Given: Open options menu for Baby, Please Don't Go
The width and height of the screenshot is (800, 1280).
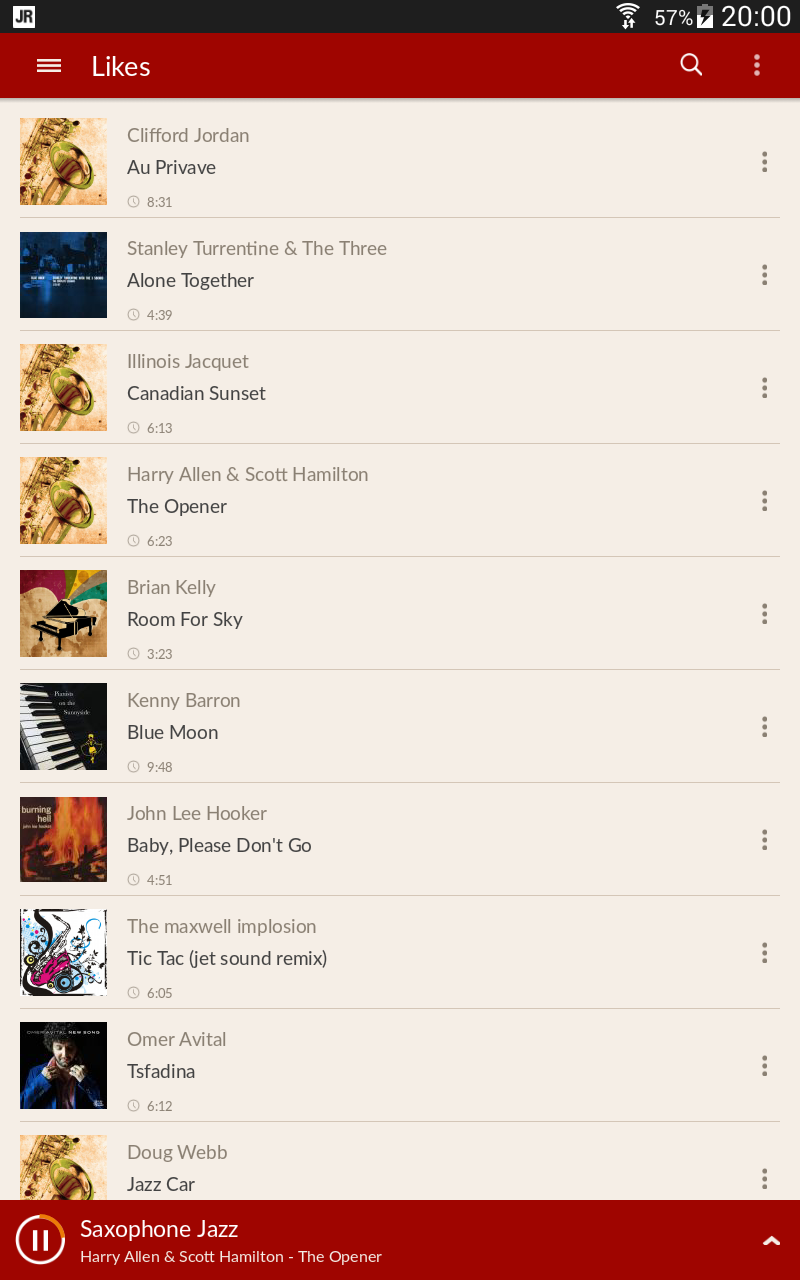Looking at the screenshot, I should (x=764, y=839).
